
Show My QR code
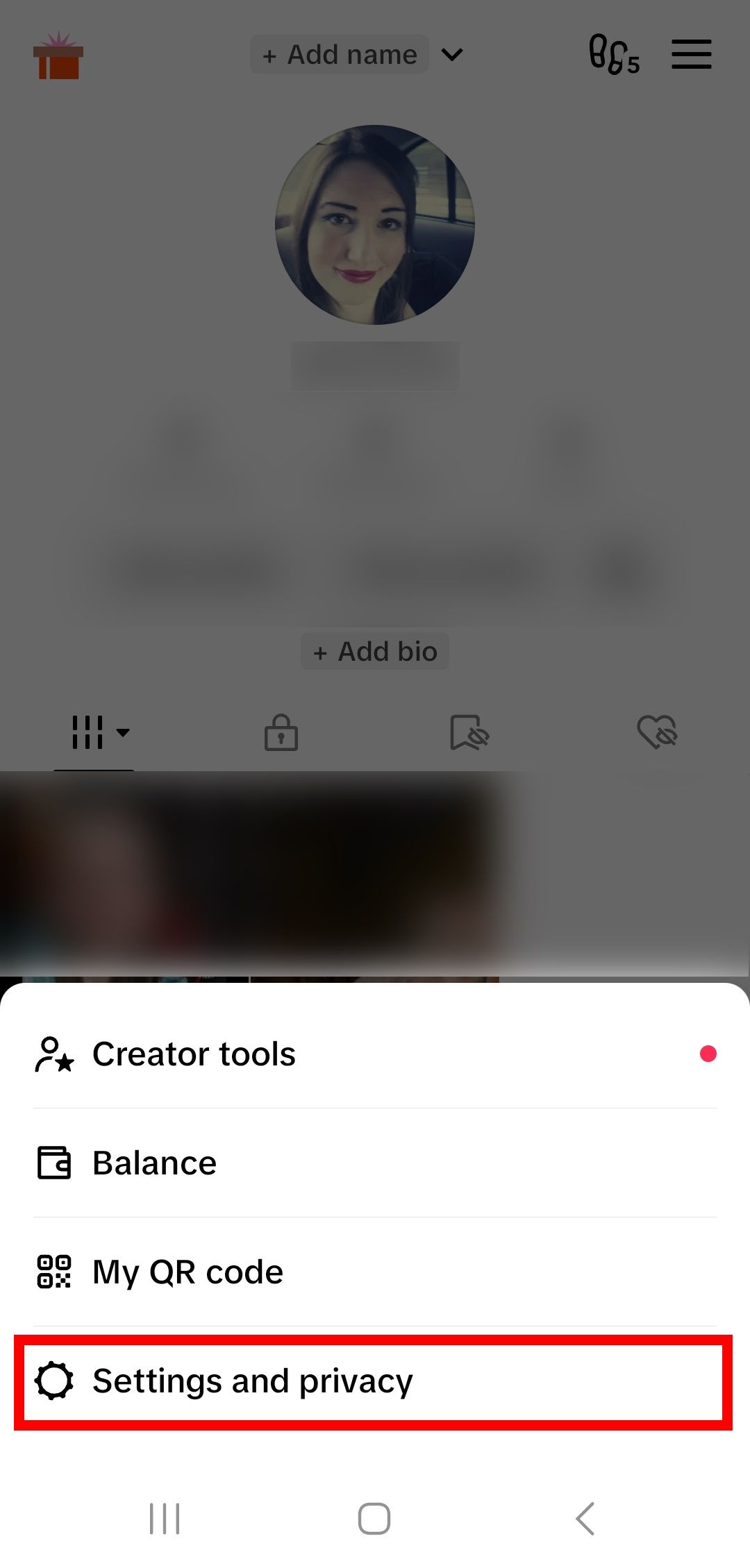[x=187, y=1272]
